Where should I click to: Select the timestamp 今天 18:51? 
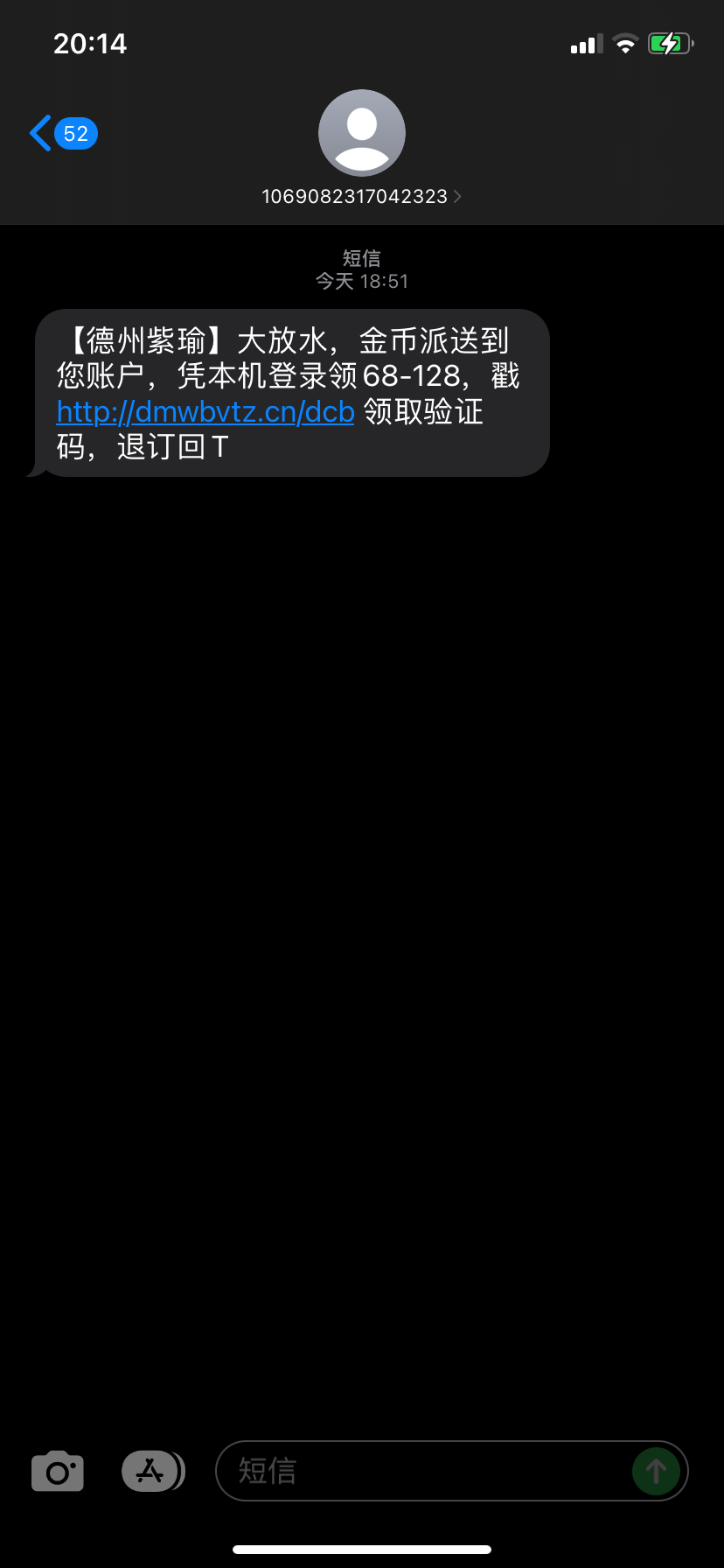pyautogui.click(x=361, y=281)
